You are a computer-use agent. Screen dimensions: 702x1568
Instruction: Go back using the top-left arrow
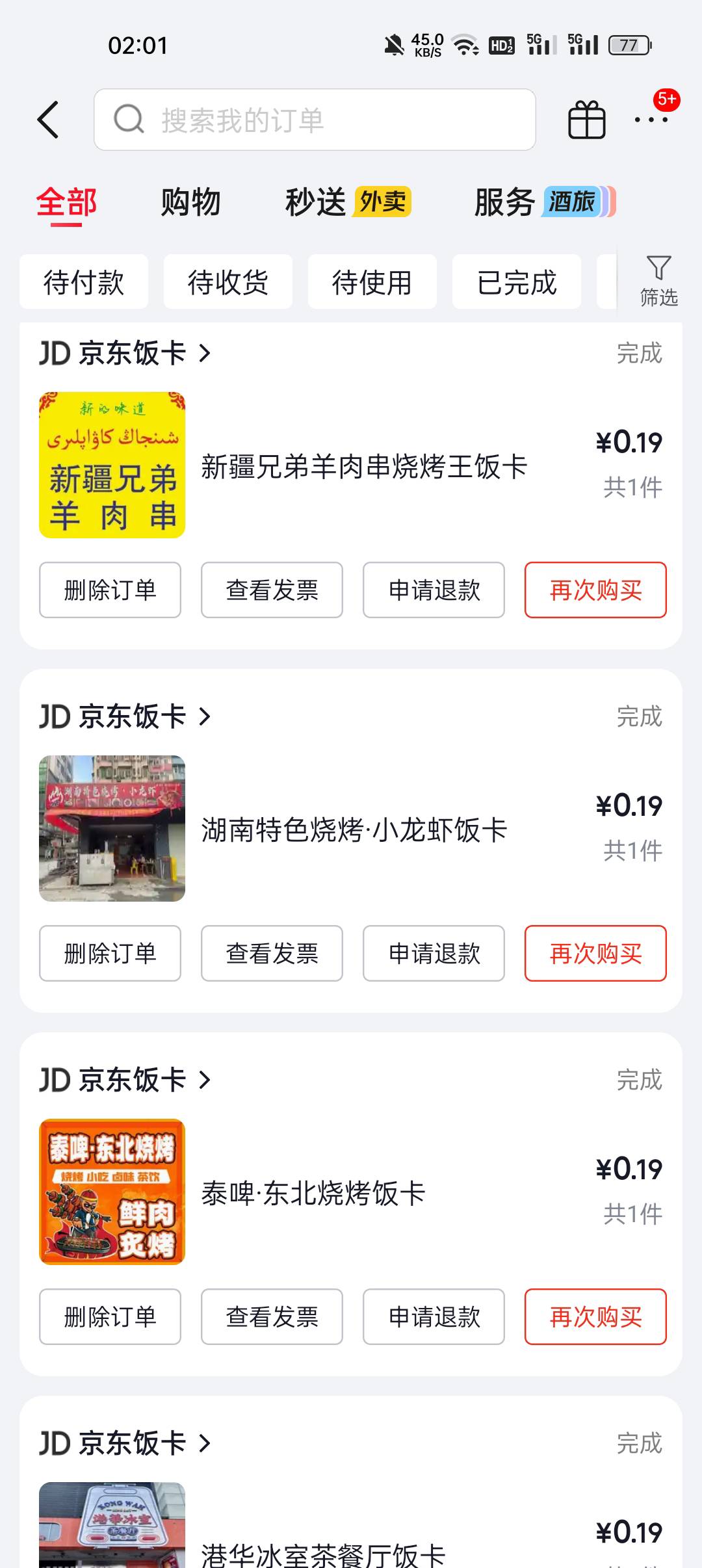(48, 120)
